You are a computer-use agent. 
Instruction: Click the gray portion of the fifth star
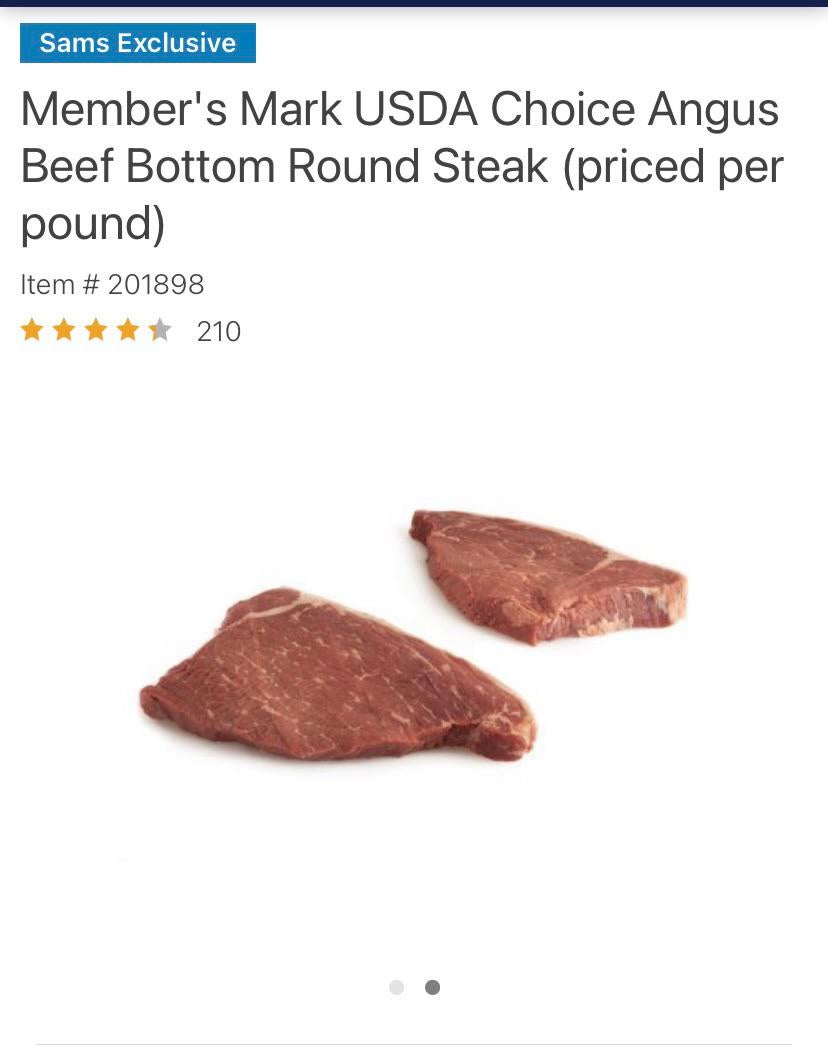coord(166,329)
